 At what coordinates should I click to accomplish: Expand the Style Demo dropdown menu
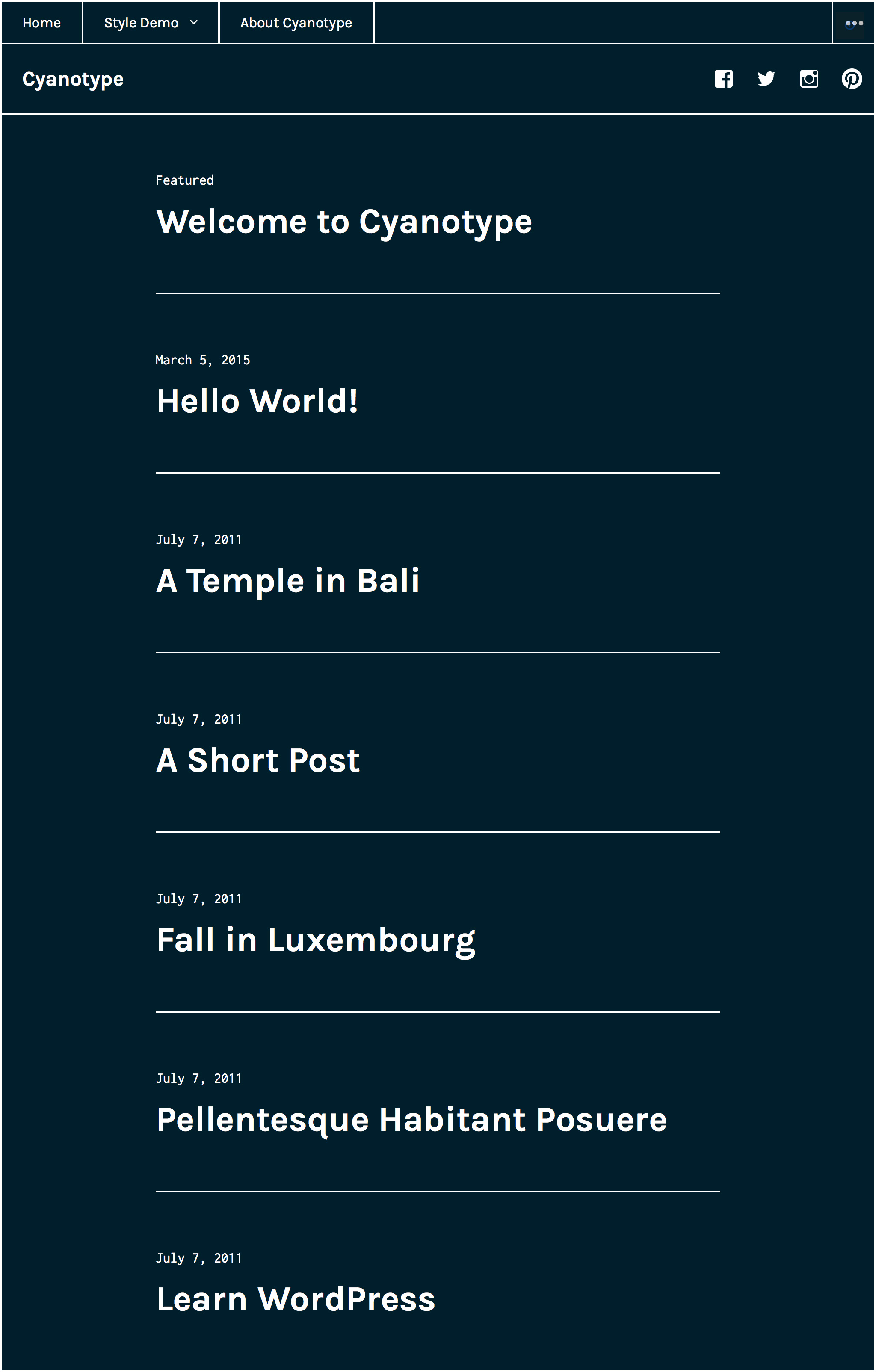[151, 23]
